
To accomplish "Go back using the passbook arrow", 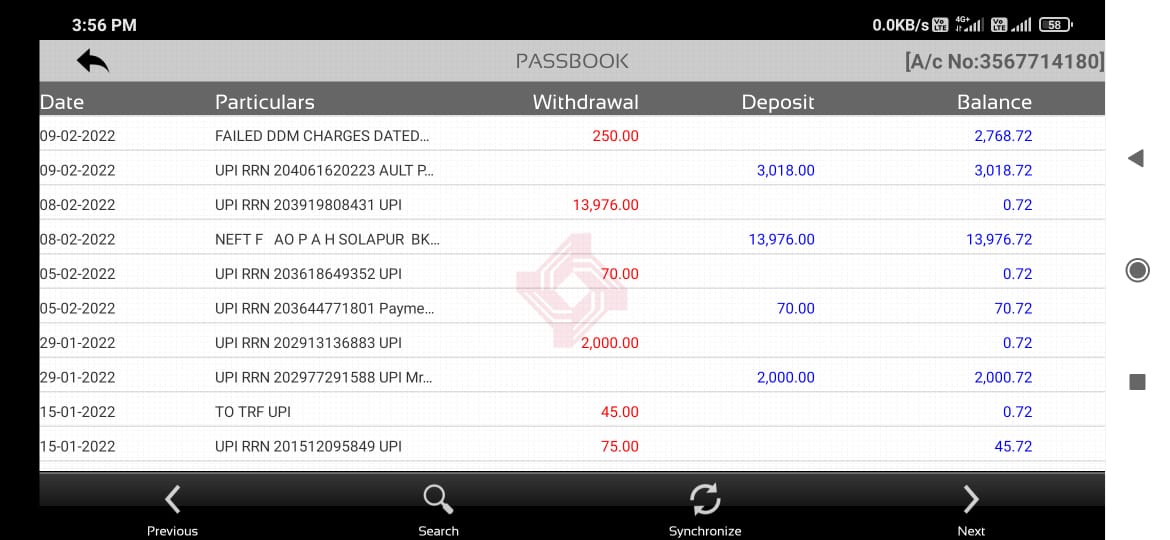I will pyautogui.click(x=92, y=61).
